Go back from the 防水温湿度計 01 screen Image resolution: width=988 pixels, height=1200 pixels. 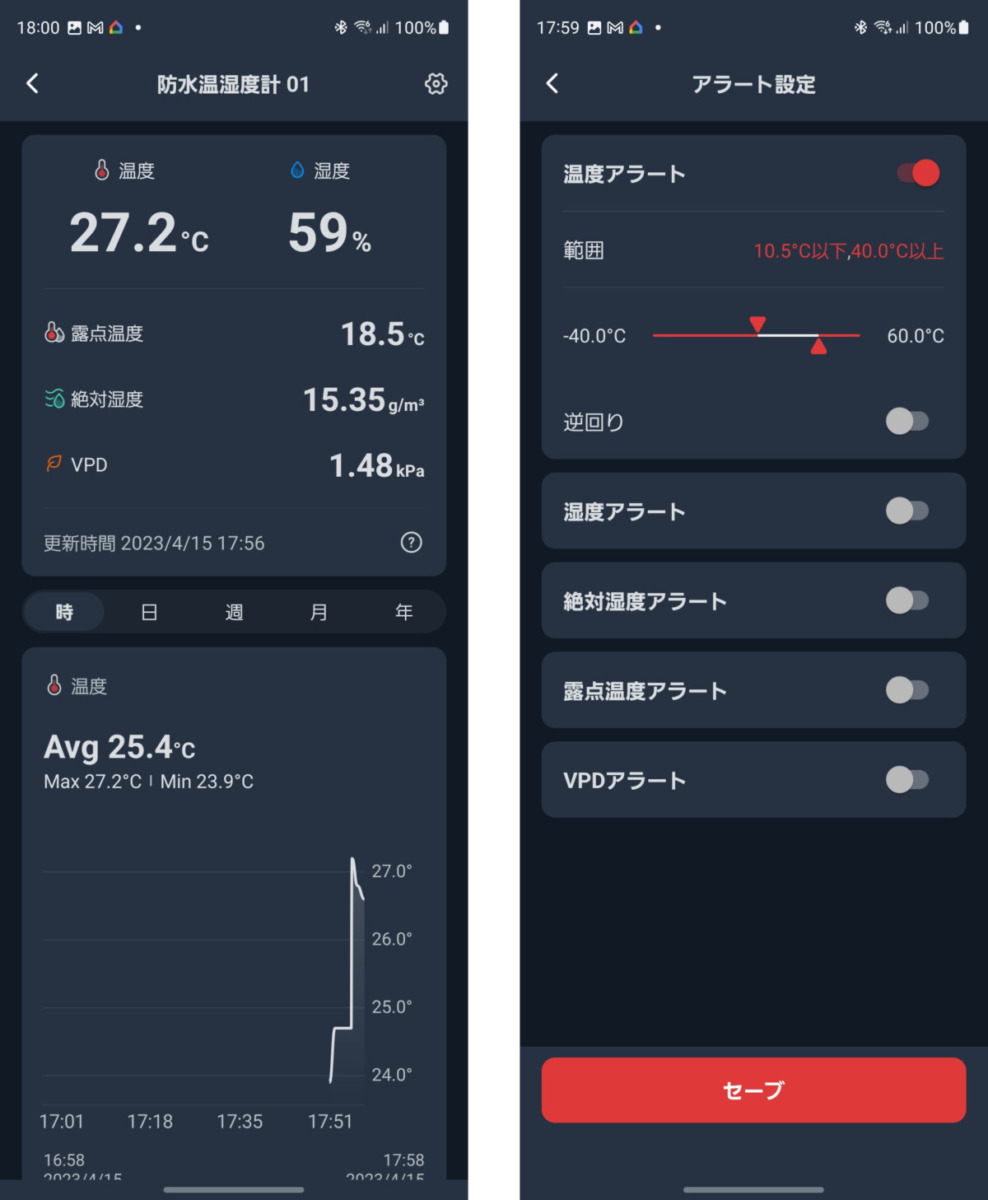tap(32, 84)
